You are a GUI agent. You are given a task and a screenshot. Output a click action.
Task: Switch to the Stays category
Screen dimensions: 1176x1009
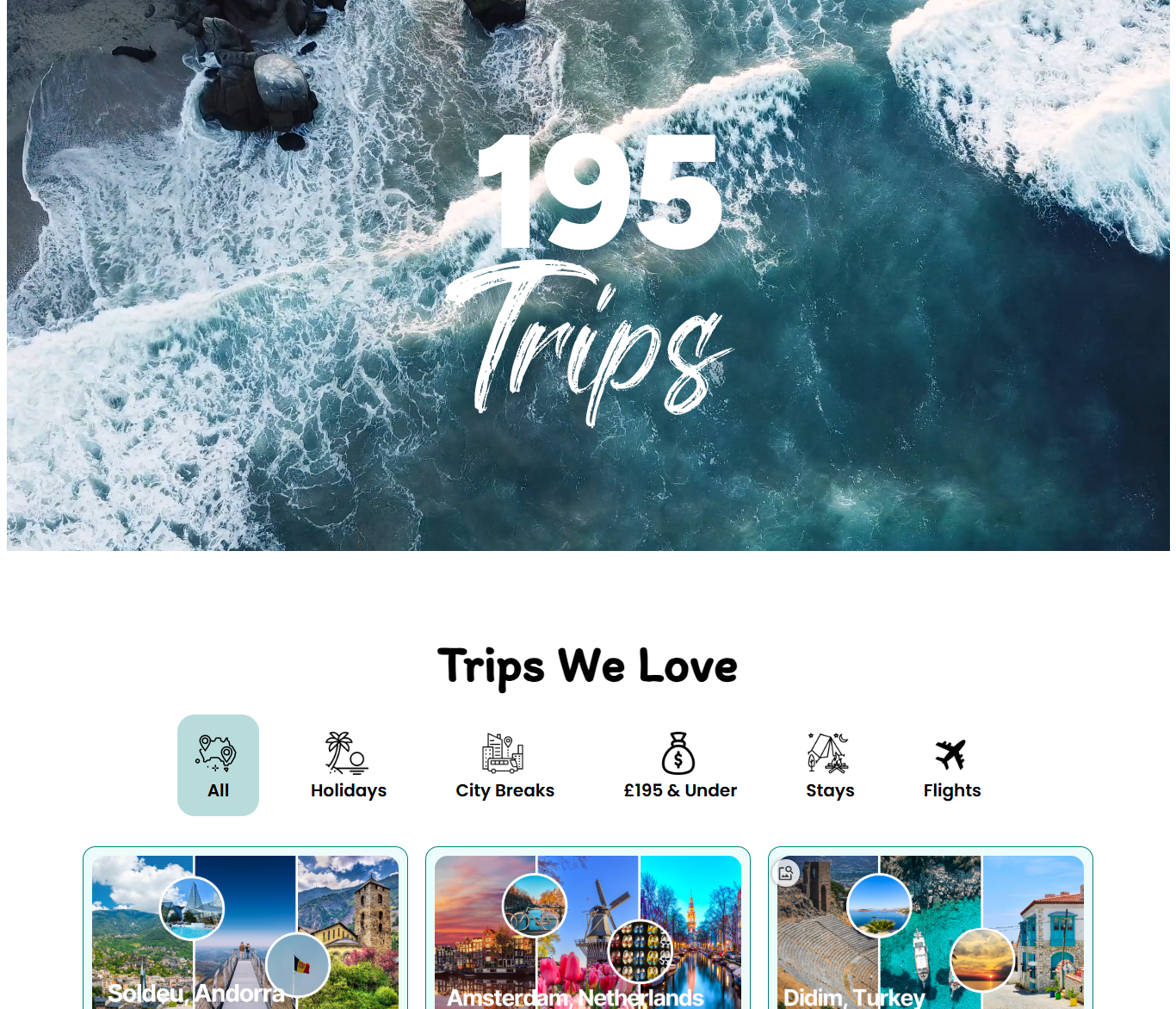(x=829, y=765)
